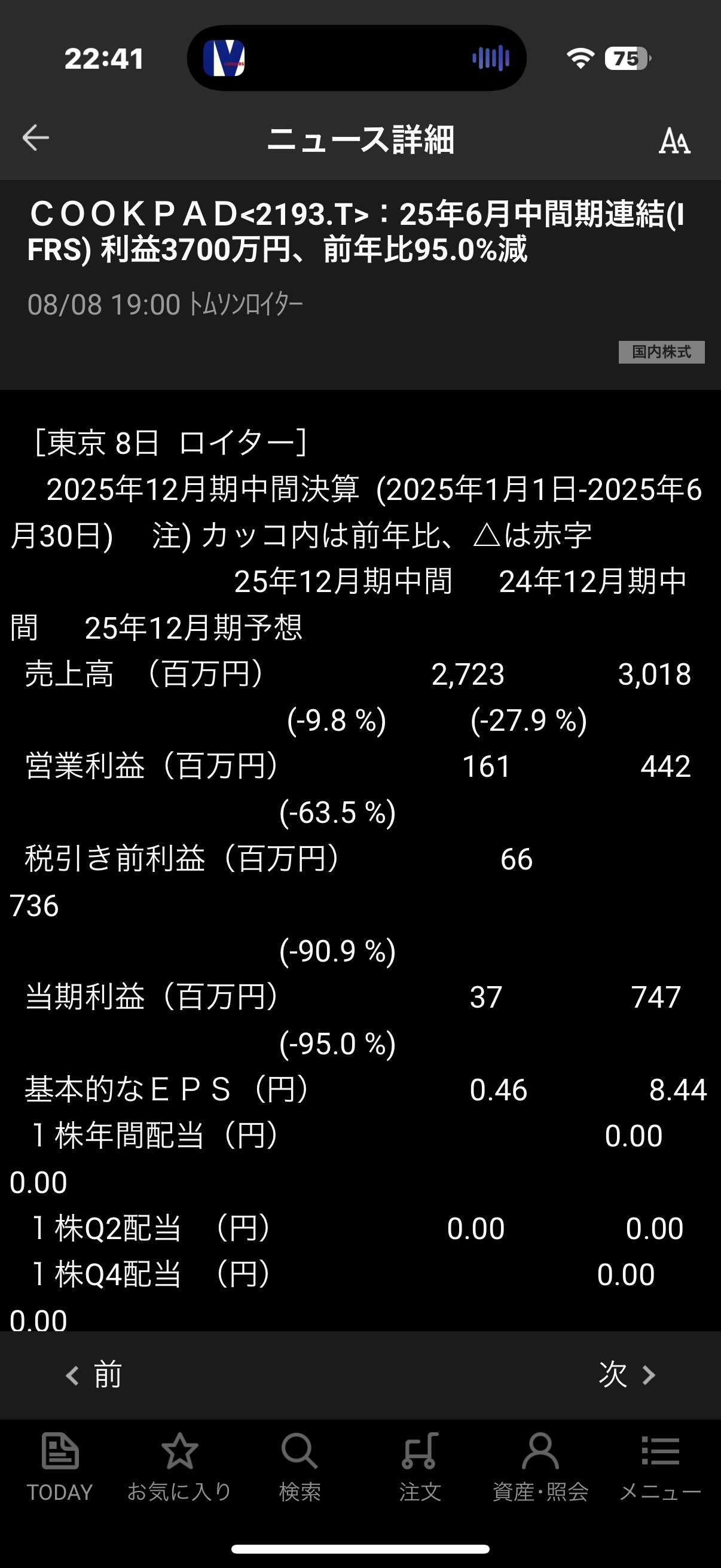The image size is (721, 1568).
Task: Open the お気に入り favorites tab
Action: pos(179,1468)
